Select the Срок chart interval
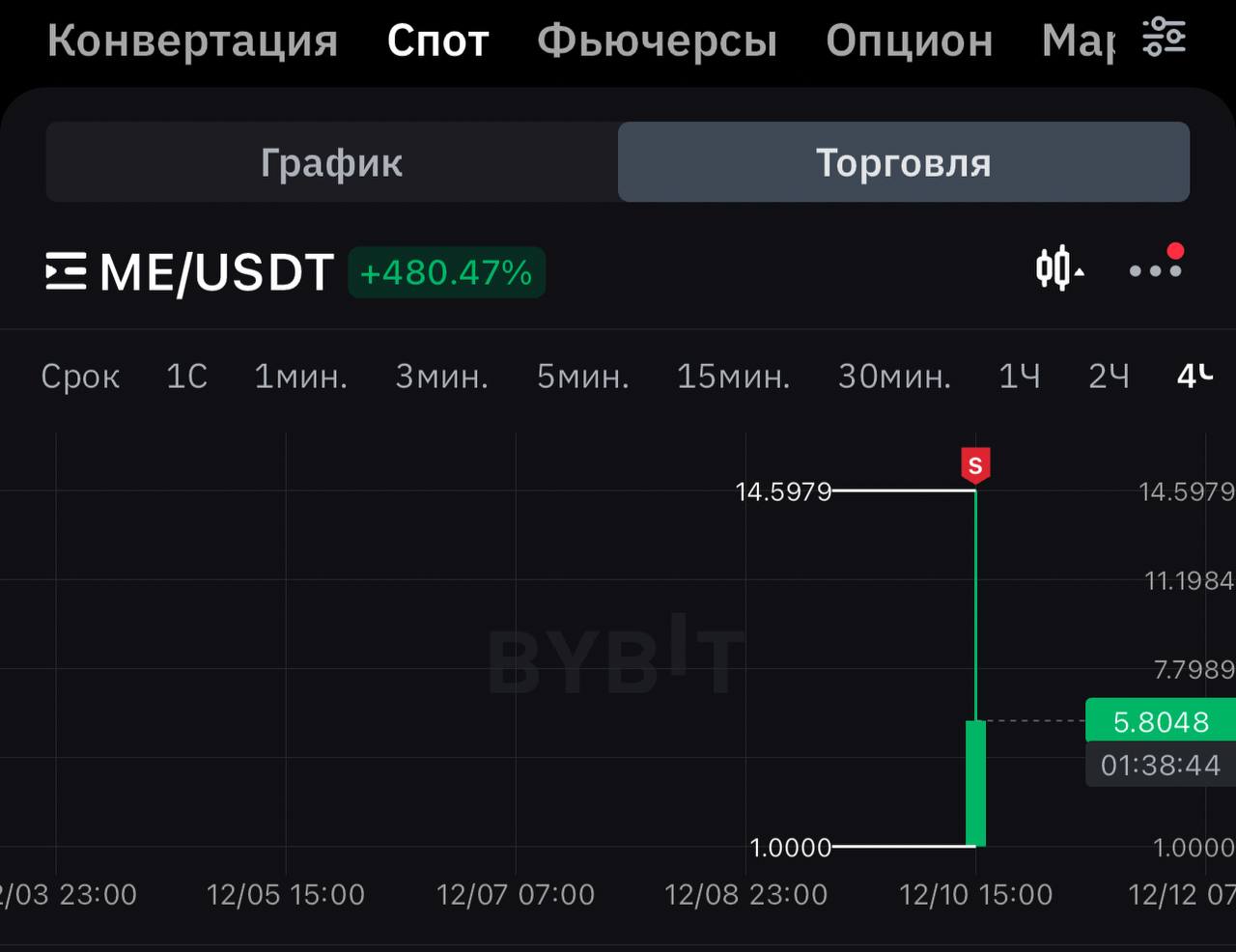 (80, 376)
